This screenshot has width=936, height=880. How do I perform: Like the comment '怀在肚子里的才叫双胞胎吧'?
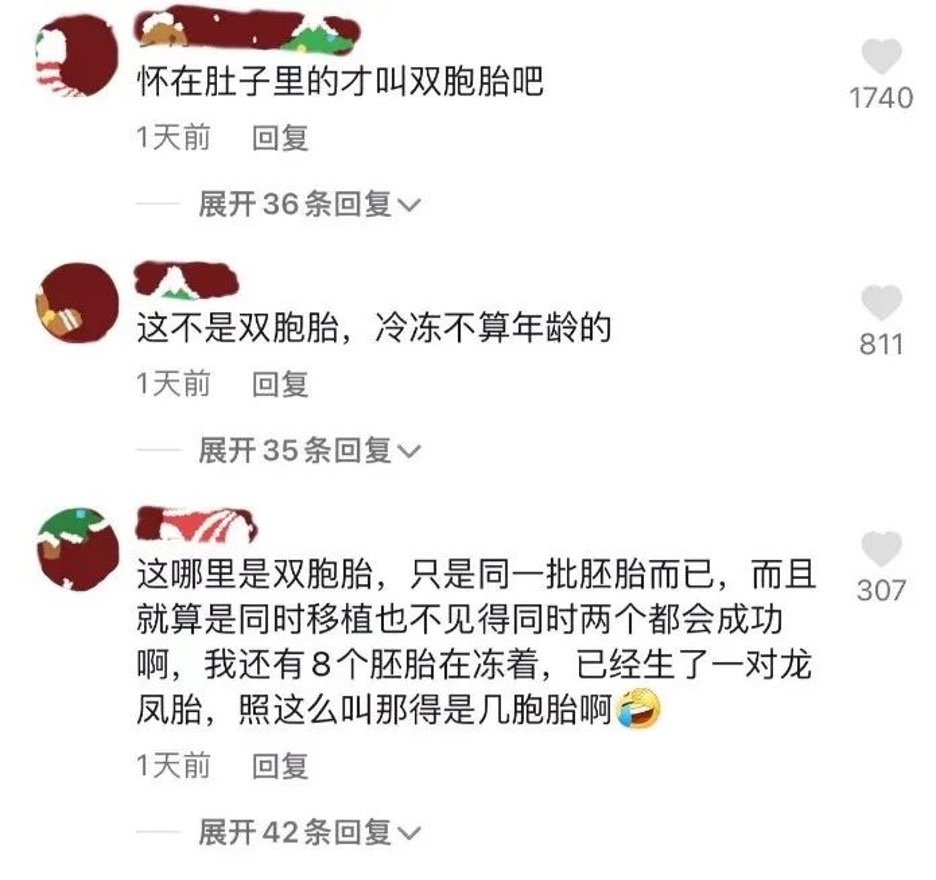pos(881,57)
